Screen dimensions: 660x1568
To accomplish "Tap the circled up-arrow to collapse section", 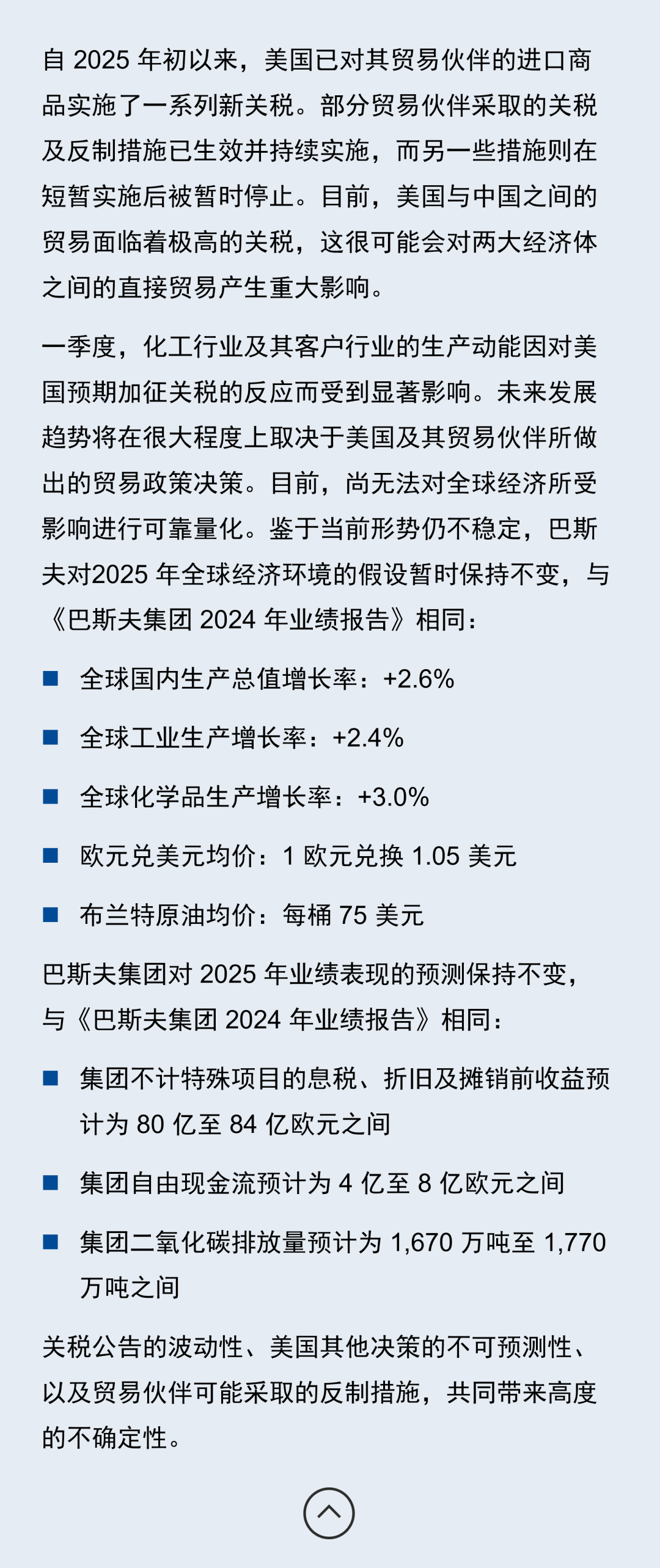I will pos(329,1513).
